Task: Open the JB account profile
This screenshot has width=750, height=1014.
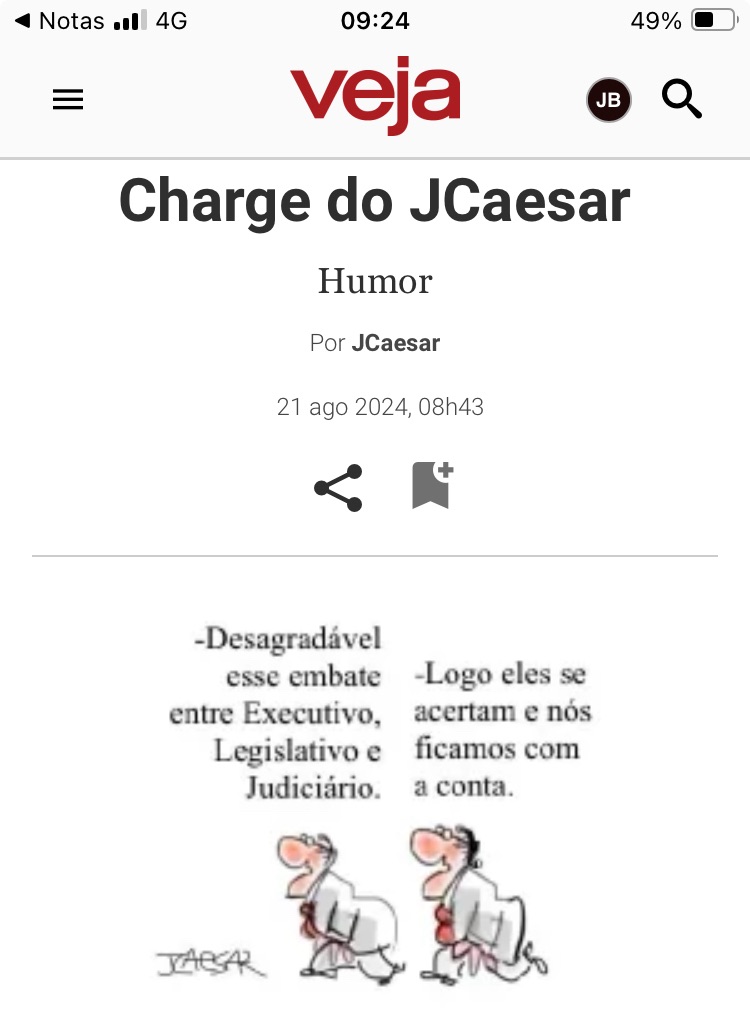Action: [x=608, y=100]
